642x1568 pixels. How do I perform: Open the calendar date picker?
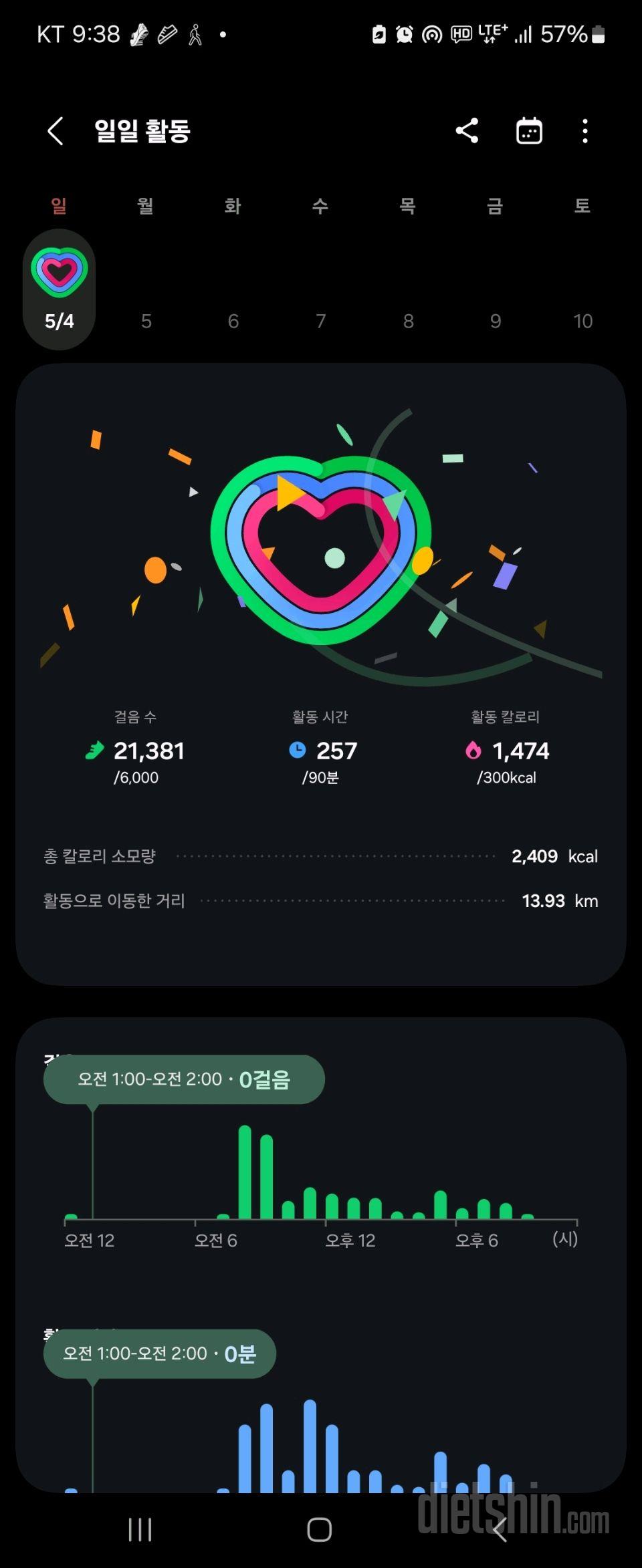click(x=529, y=131)
